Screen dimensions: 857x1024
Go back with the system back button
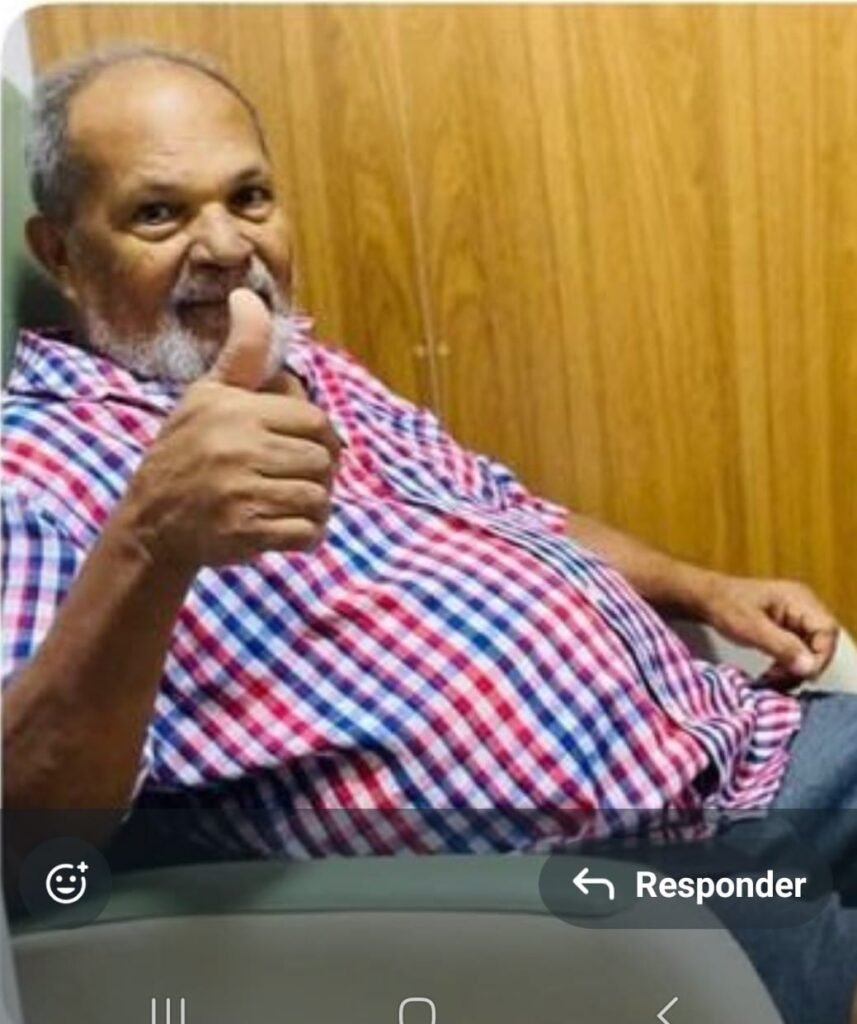click(x=667, y=1010)
